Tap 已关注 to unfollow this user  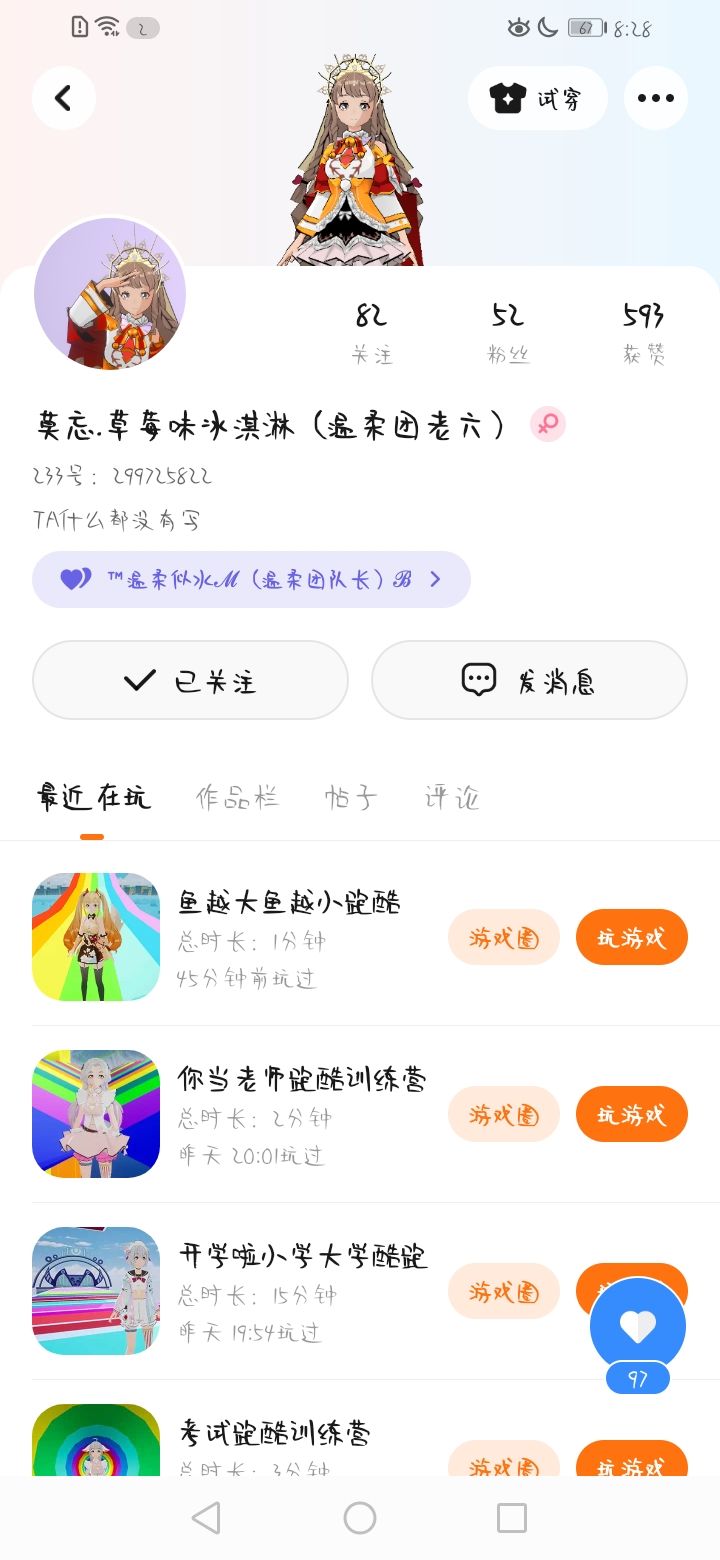[x=190, y=680]
